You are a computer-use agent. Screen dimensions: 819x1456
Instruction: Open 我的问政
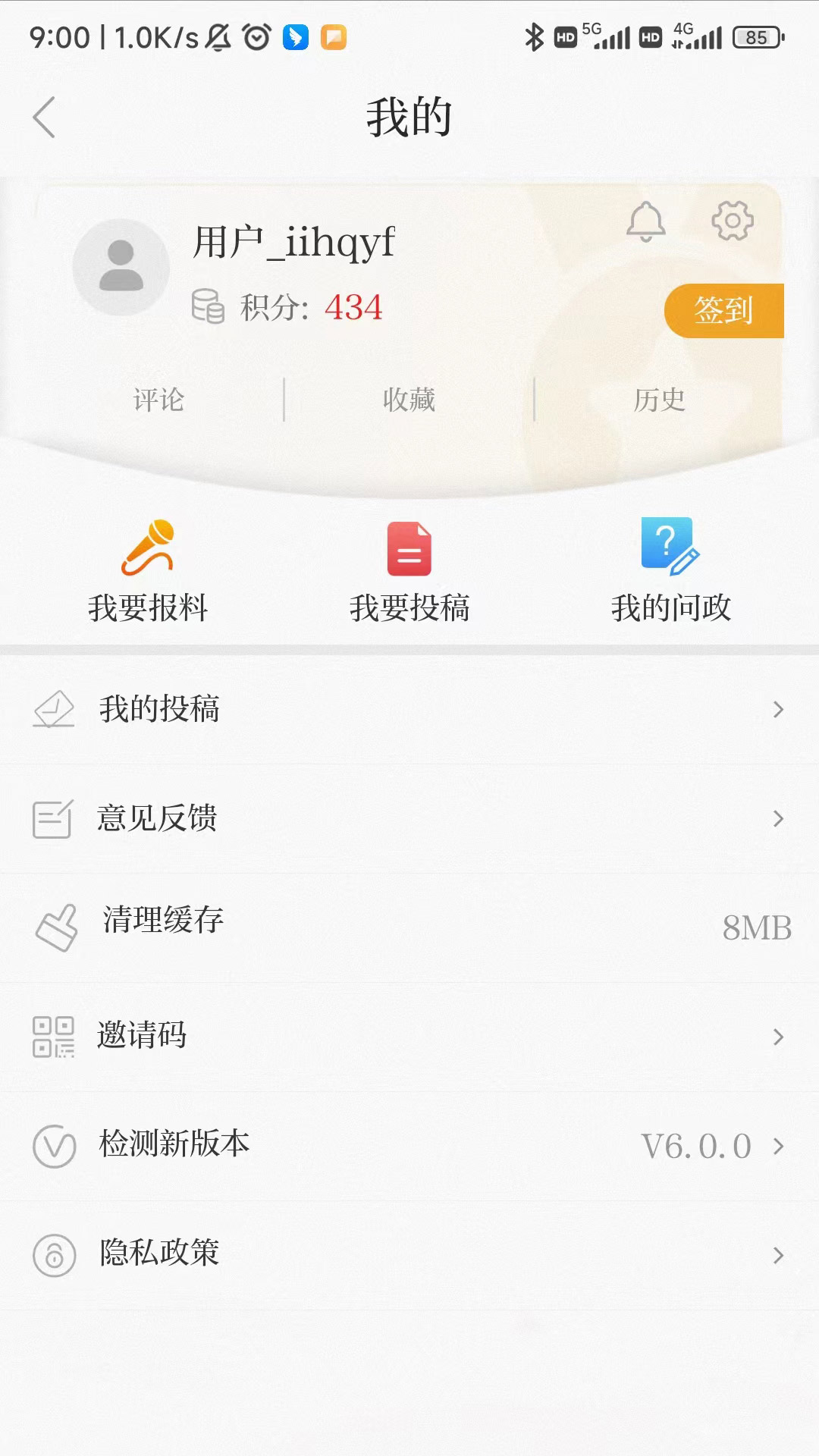click(x=670, y=571)
